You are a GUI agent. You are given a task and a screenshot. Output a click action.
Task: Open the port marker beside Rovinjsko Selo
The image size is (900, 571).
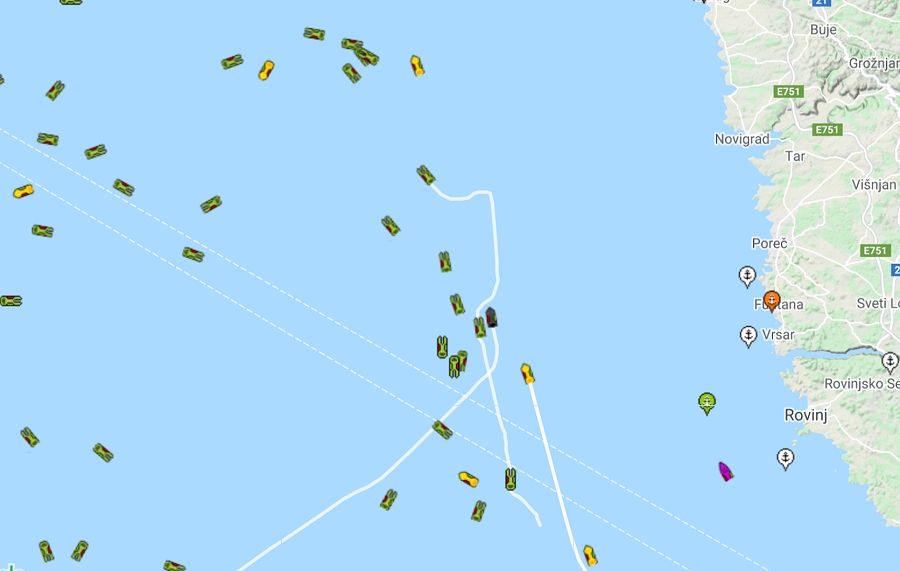coord(890,361)
